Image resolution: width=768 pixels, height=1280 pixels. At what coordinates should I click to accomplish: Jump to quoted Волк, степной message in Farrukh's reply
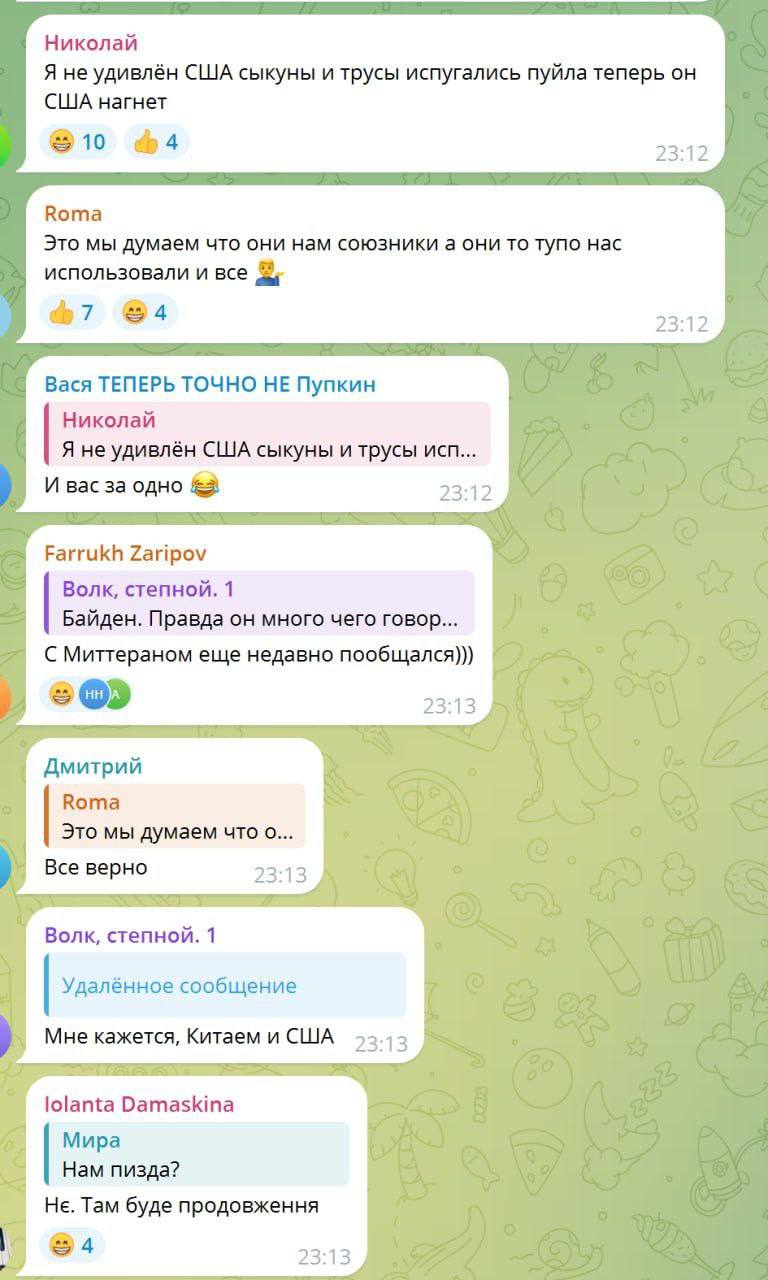[259, 603]
